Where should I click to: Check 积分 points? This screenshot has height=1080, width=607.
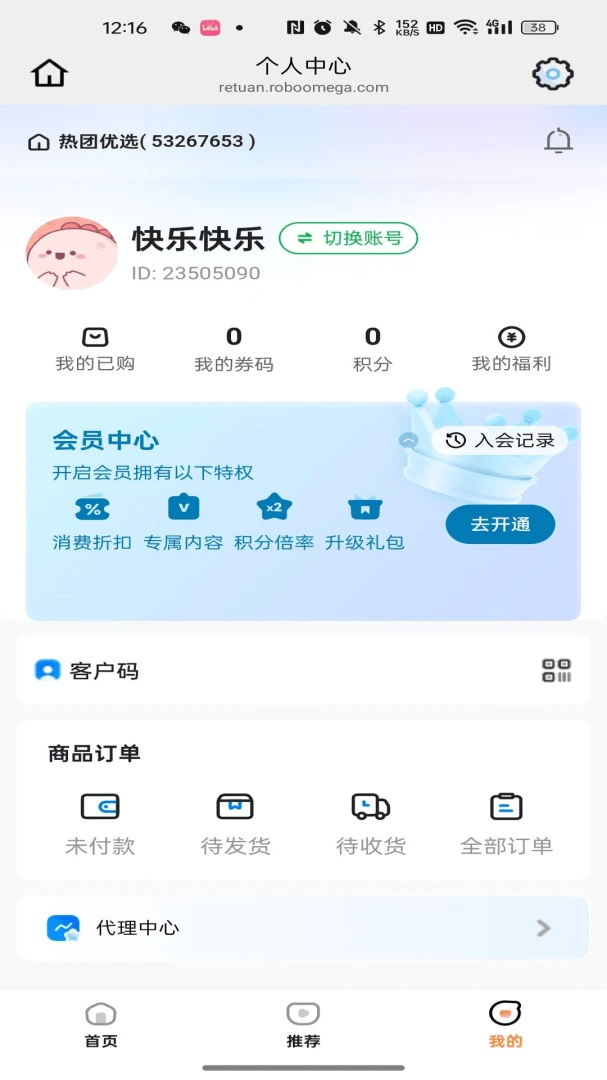[372, 350]
